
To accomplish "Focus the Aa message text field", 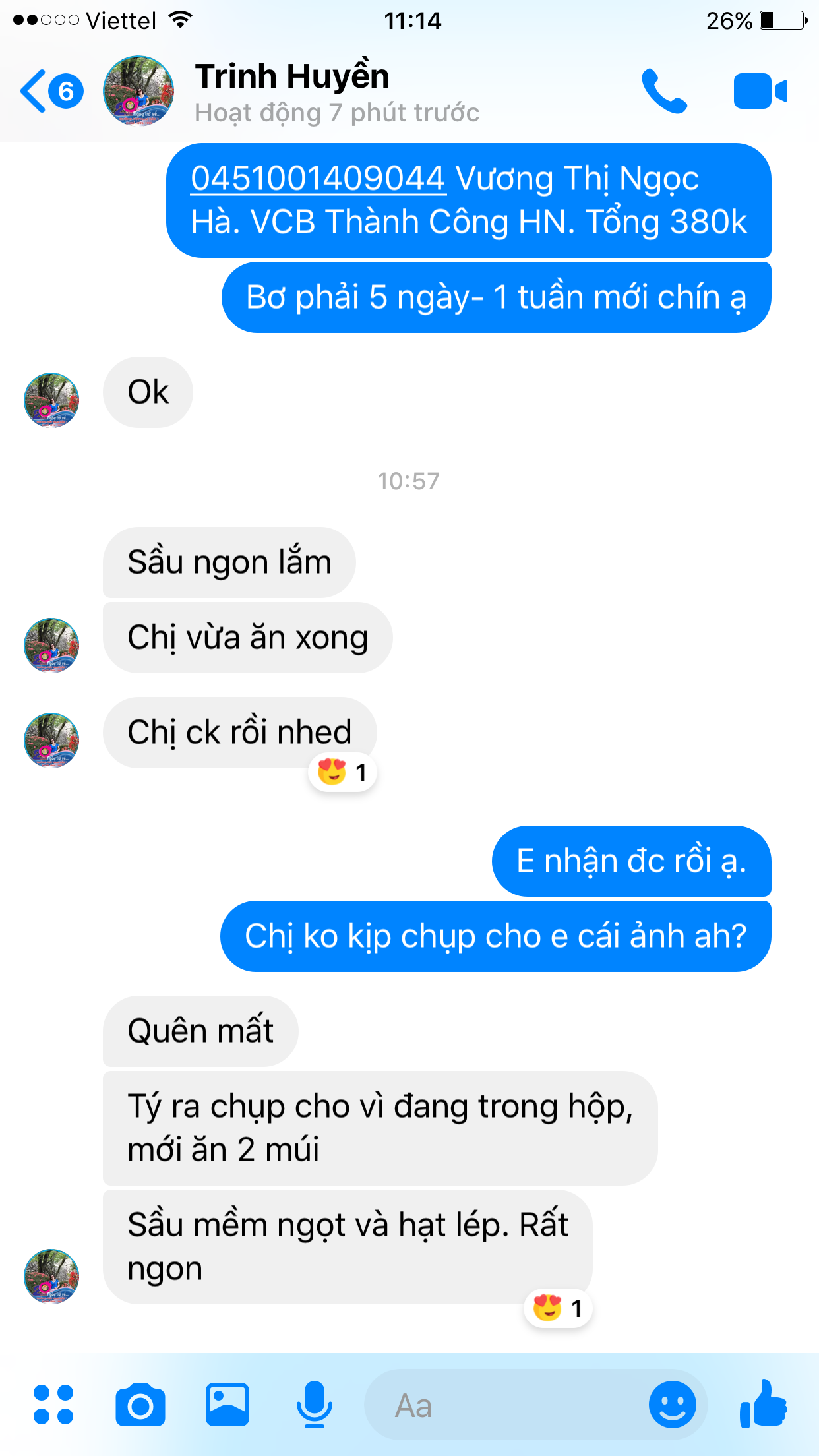I will click(x=501, y=1405).
